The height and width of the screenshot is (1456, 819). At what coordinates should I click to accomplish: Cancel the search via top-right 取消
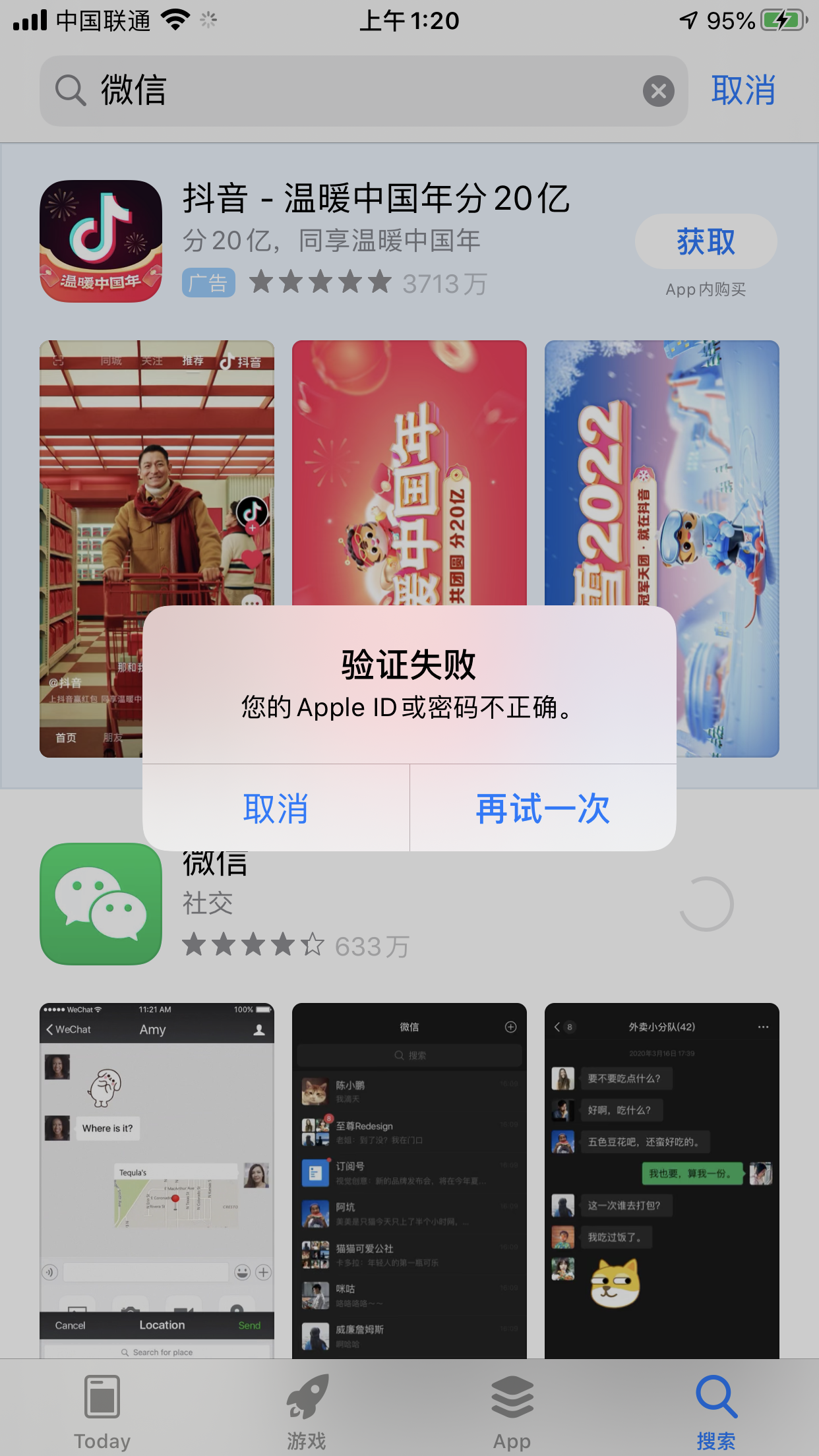coord(743,90)
